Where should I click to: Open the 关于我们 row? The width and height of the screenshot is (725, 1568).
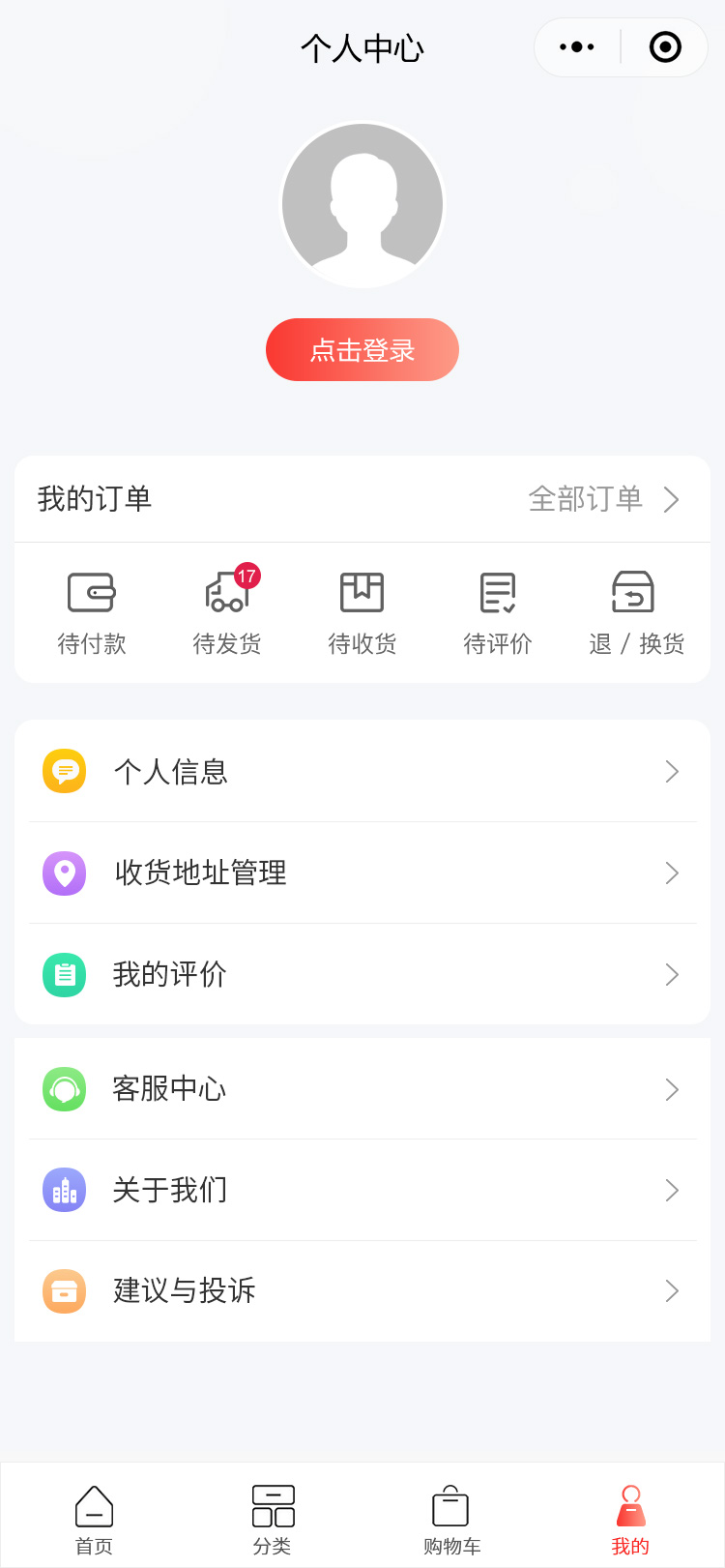coord(362,1190)
